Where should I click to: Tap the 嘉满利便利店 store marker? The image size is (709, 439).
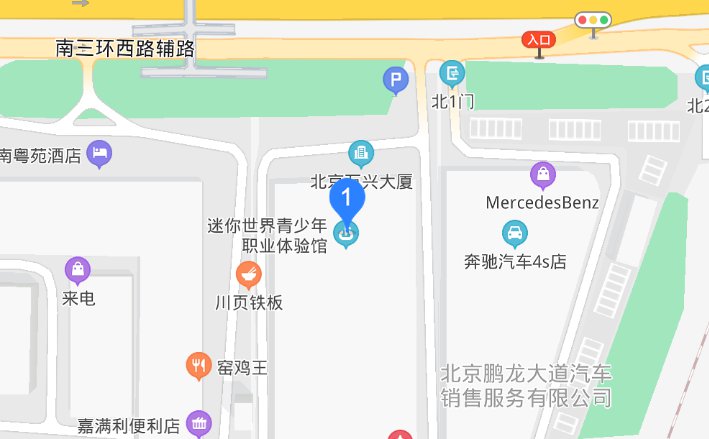(200, 425)
